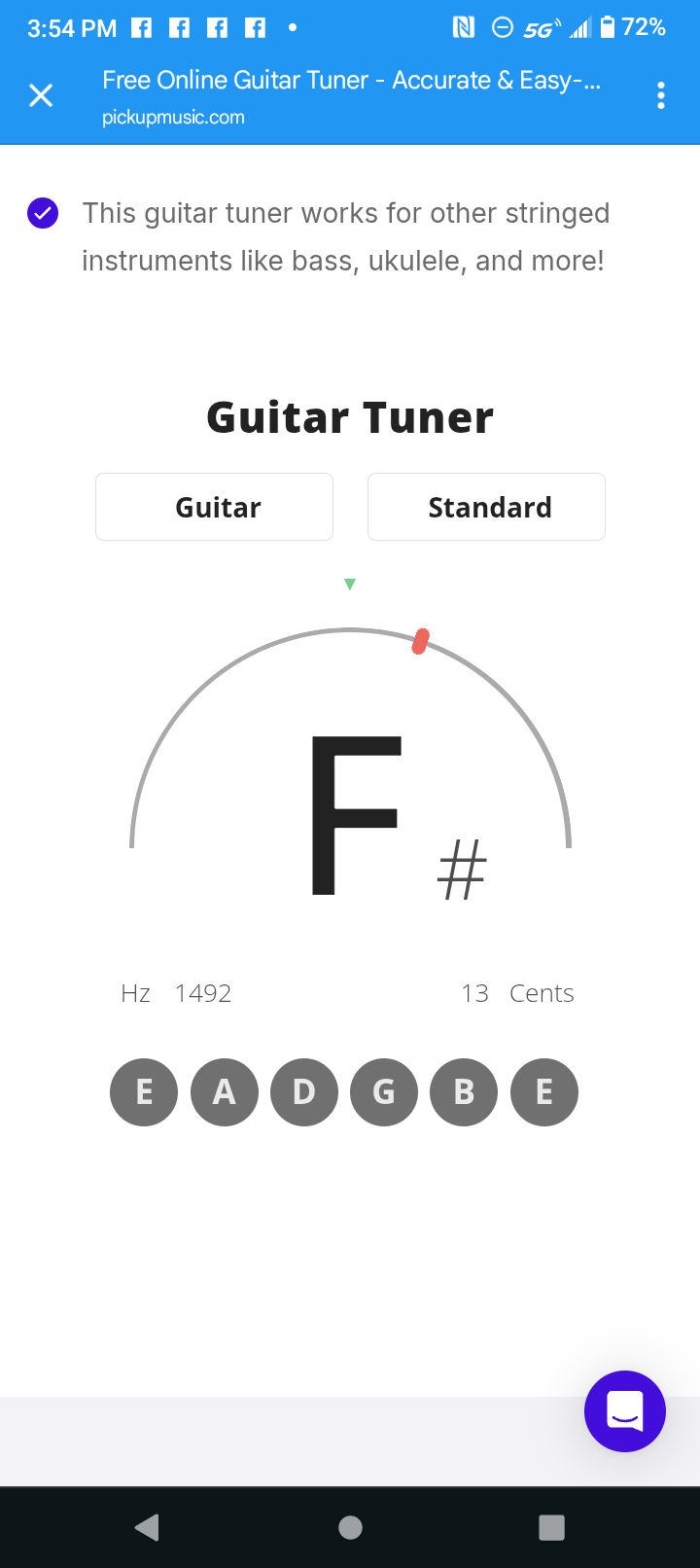The width and height of the screenshot is (700, 1568).
Task: Select the low E string button
Action: pyautogui.click(x=144, y=1092)
